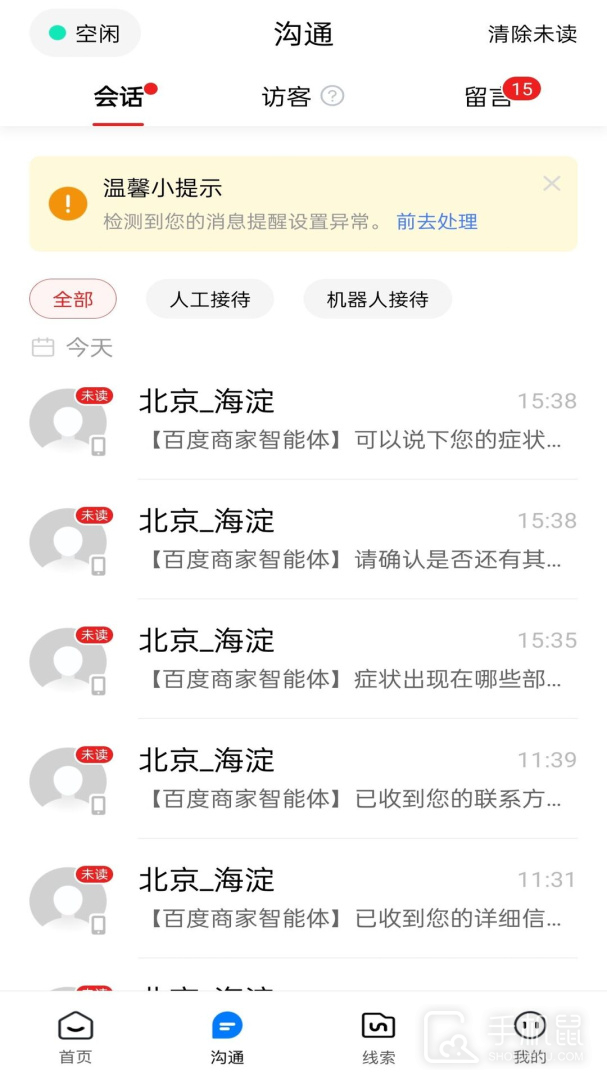Tap the 沟通 bottom navigation item

227,1037
